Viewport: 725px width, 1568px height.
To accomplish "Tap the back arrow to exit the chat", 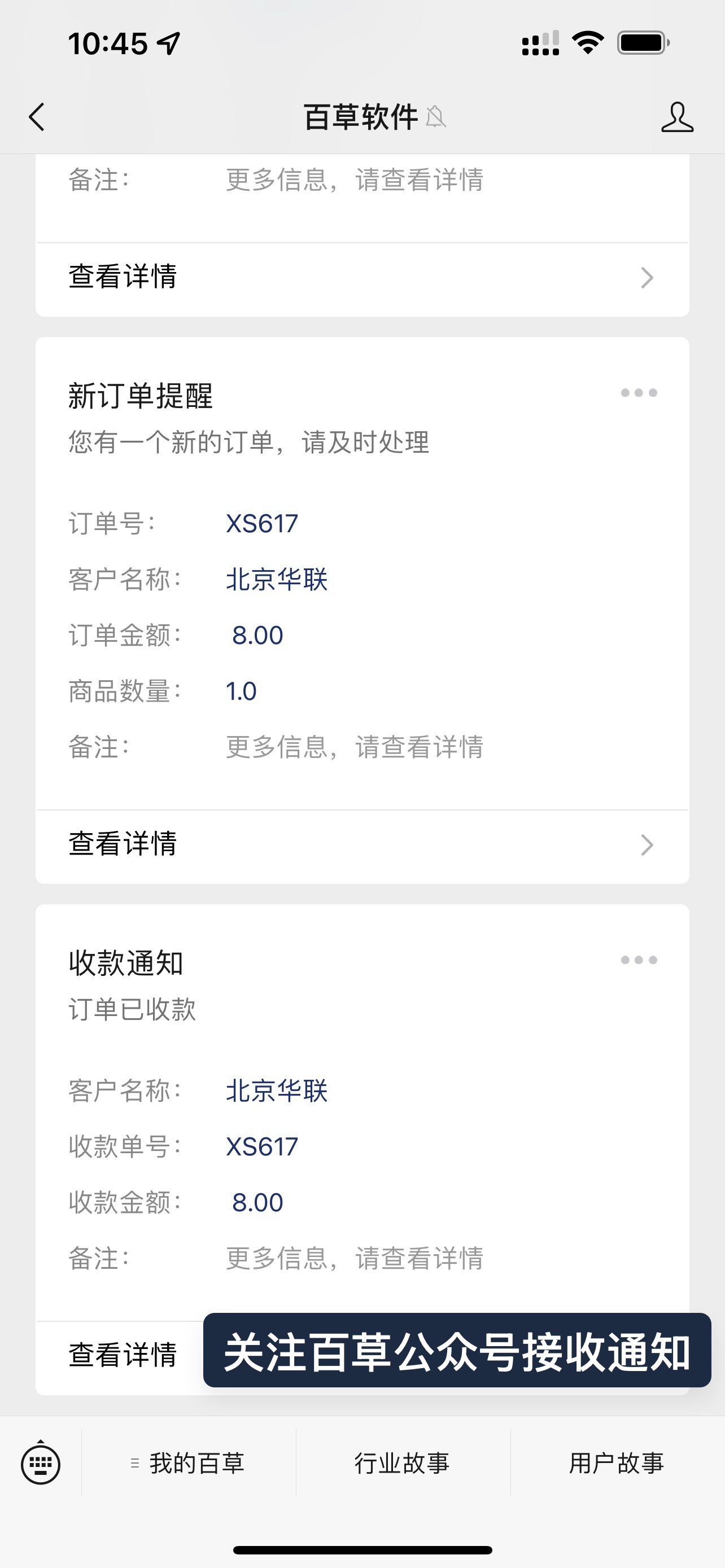I will (x=37, y=117).
